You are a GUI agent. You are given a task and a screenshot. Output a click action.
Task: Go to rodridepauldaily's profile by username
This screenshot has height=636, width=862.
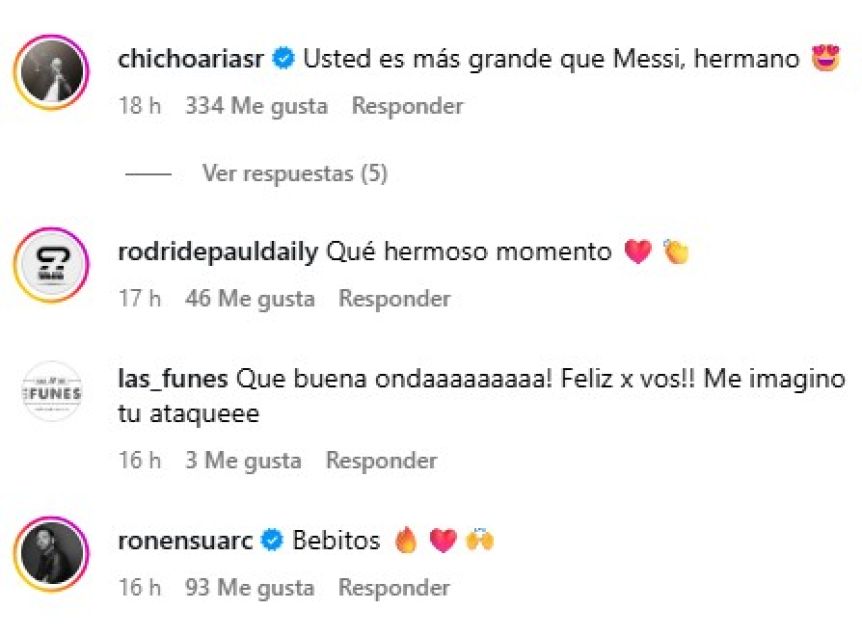click(218, 252)
